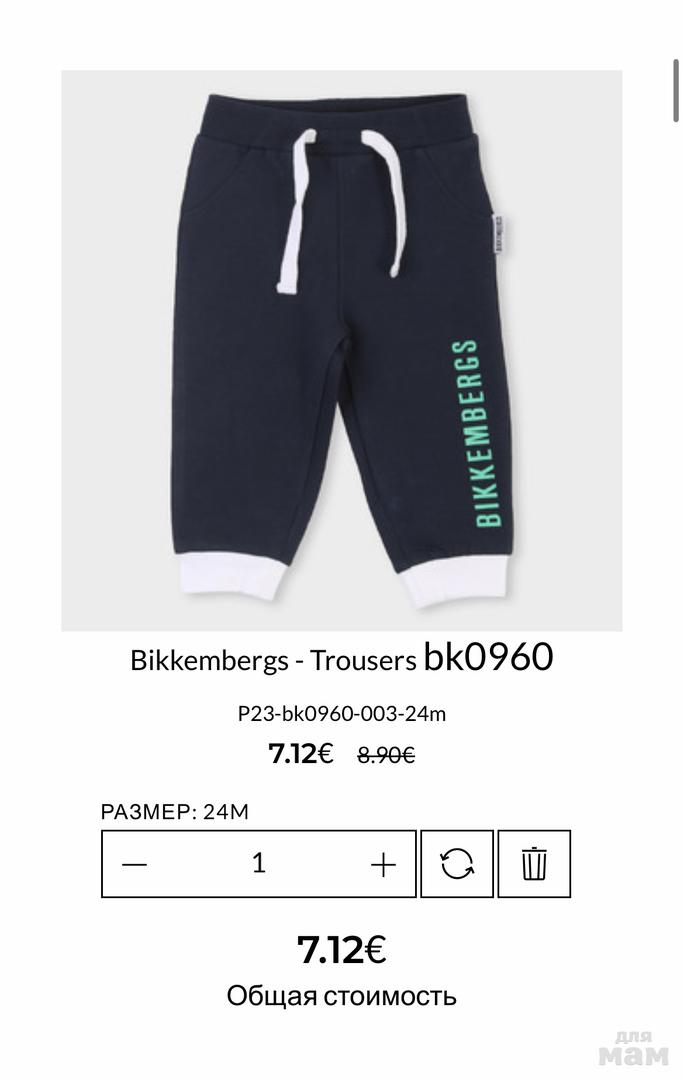Screen dimensions: 684x1080
Task: Decrease the trousers quantity with minus
Action: click(x=134, y=864)
